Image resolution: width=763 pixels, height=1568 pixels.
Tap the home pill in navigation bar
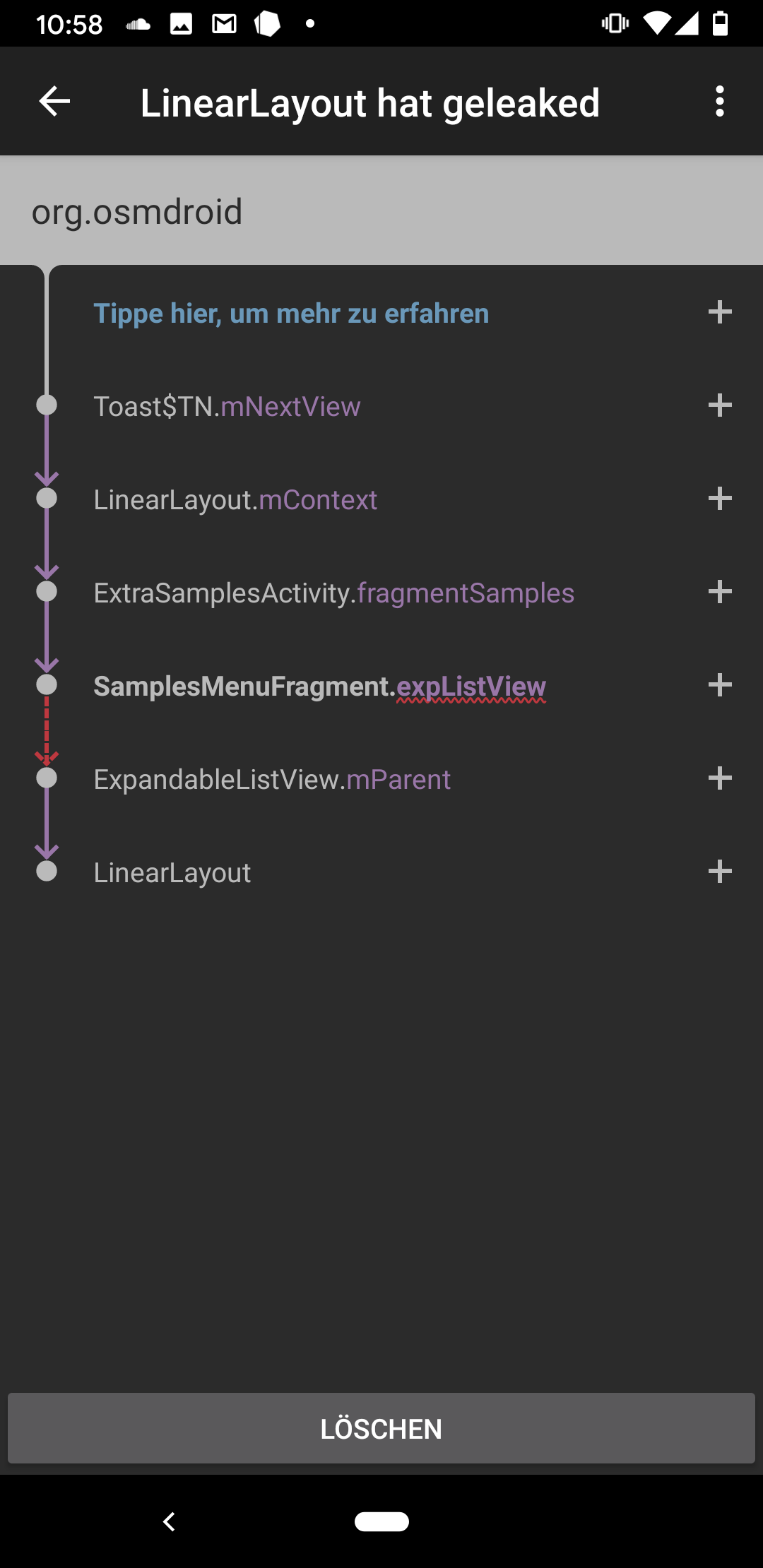(381, 1521)
